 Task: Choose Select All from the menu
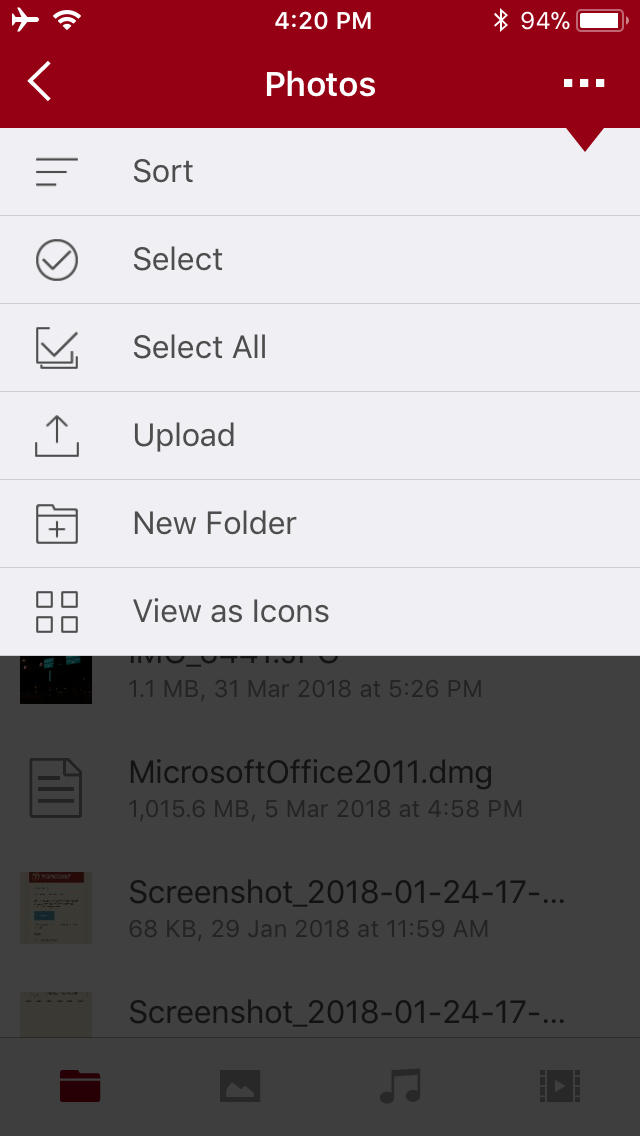tap(320, 347)
